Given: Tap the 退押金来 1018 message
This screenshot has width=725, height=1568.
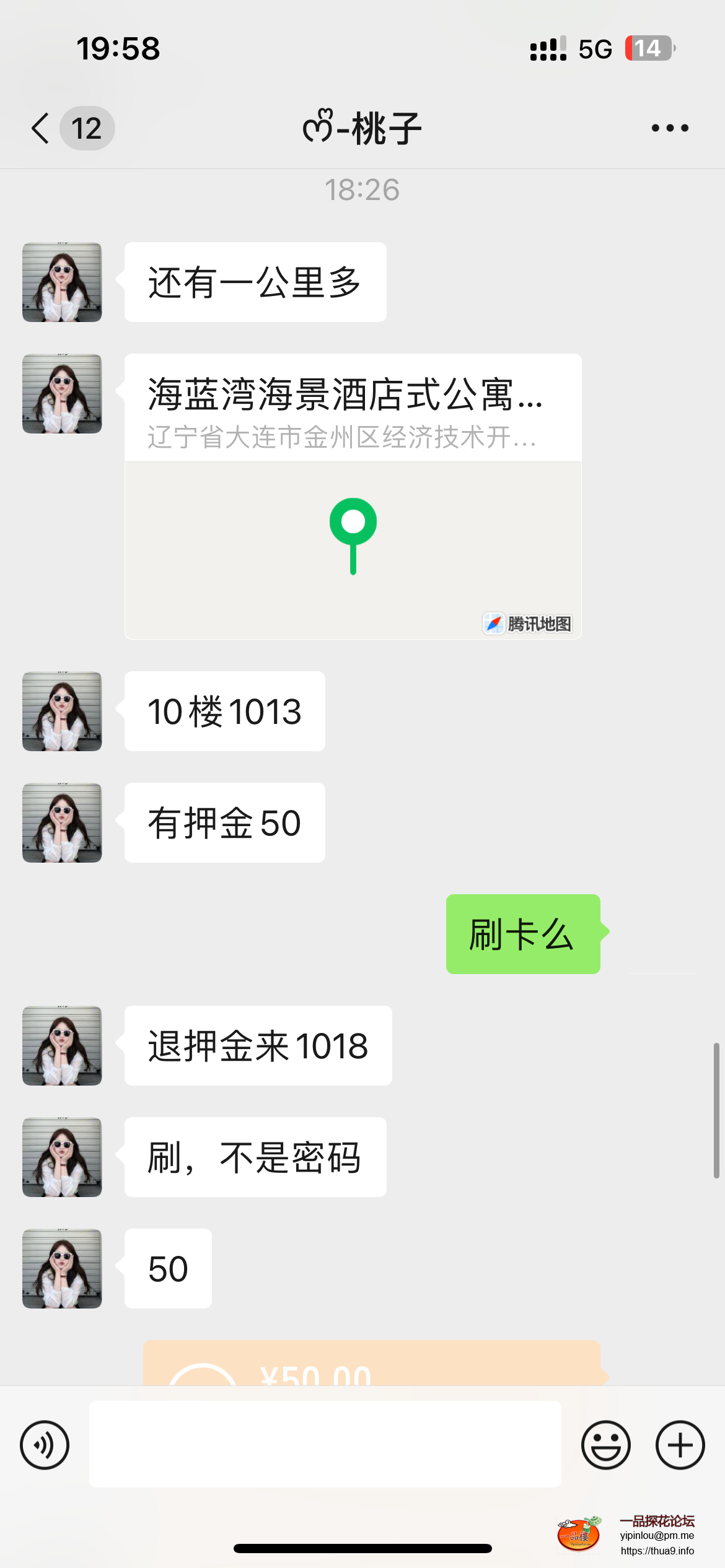Looking at the screenshot, I should coord(258,1045).
